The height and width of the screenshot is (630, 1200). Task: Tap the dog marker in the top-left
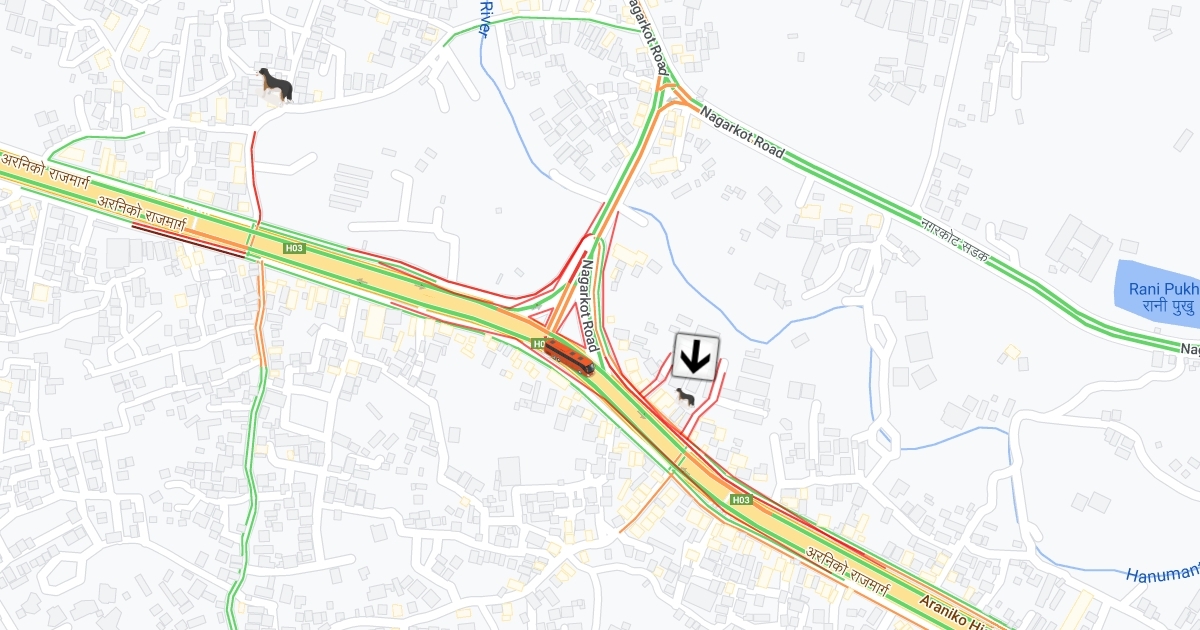coord(275,85)
